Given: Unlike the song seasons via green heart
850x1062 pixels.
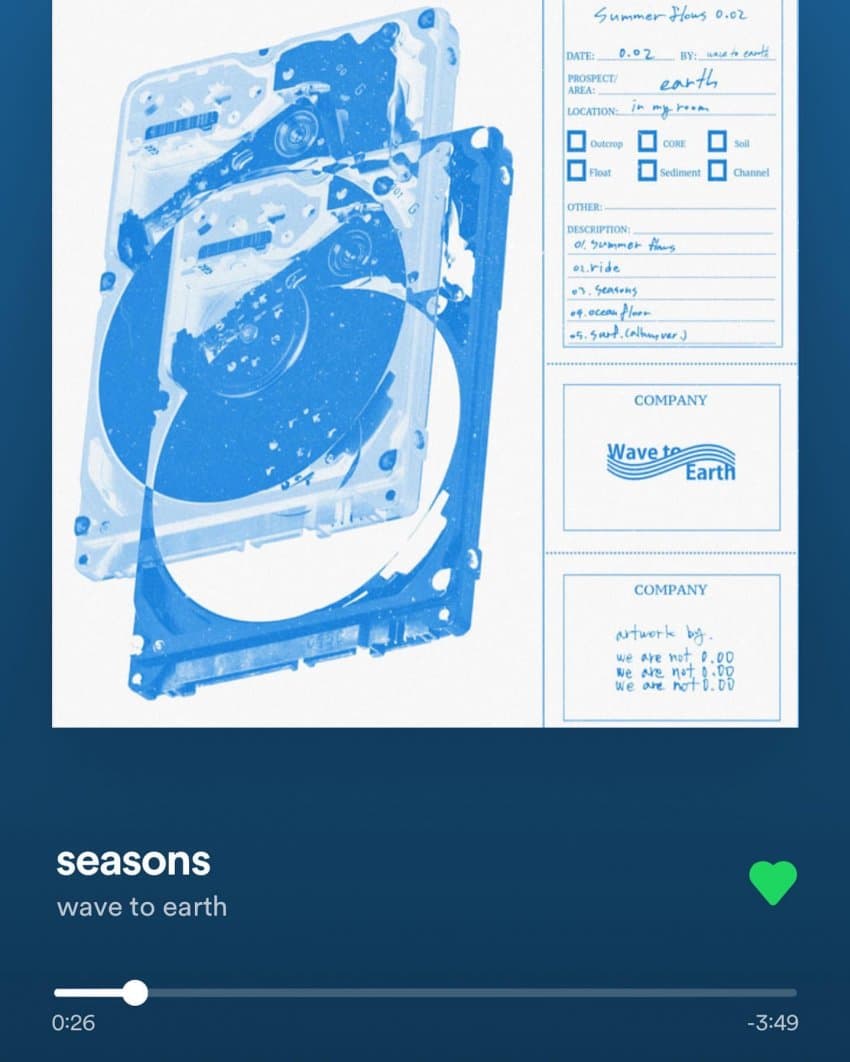Looking at the screenshot, I should tap(773, 882).
